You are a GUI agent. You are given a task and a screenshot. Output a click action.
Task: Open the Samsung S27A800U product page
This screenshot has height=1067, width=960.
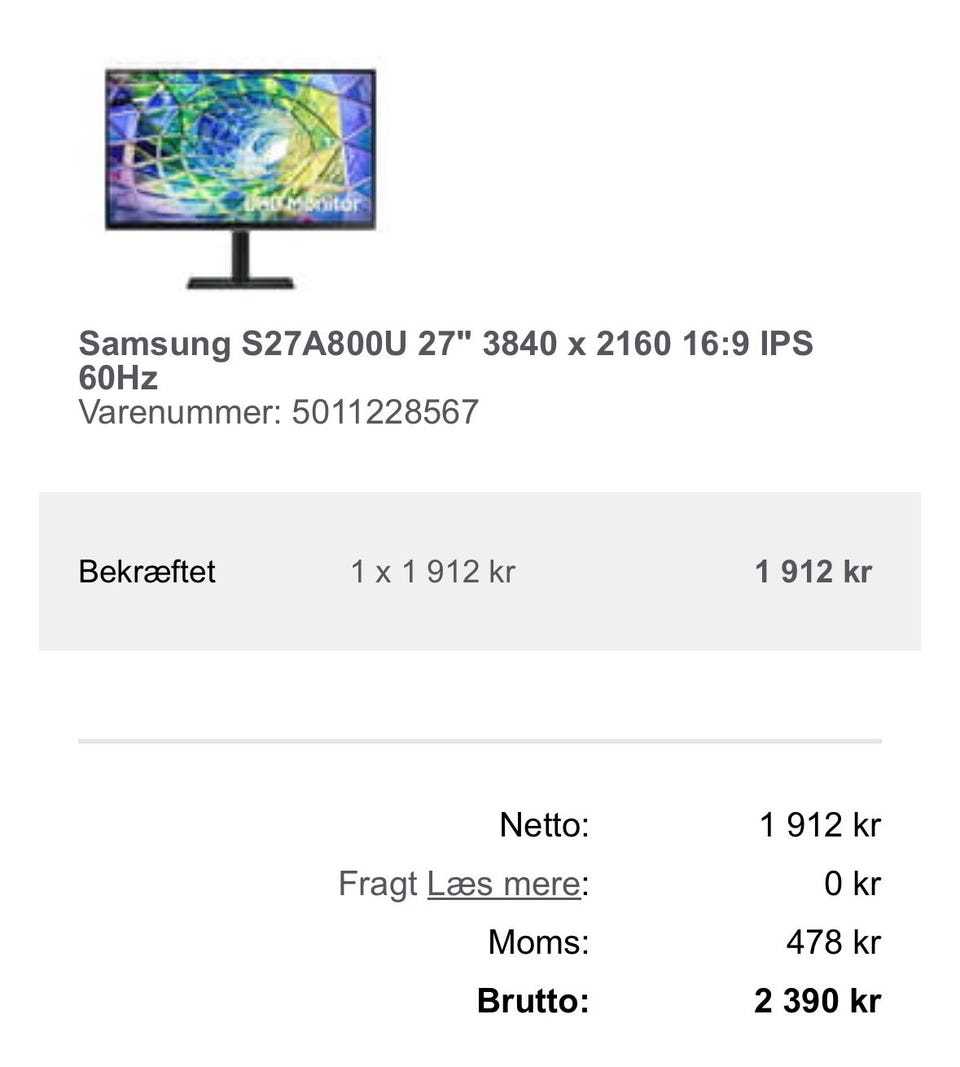pyautogui.click(x=445, y=343)
